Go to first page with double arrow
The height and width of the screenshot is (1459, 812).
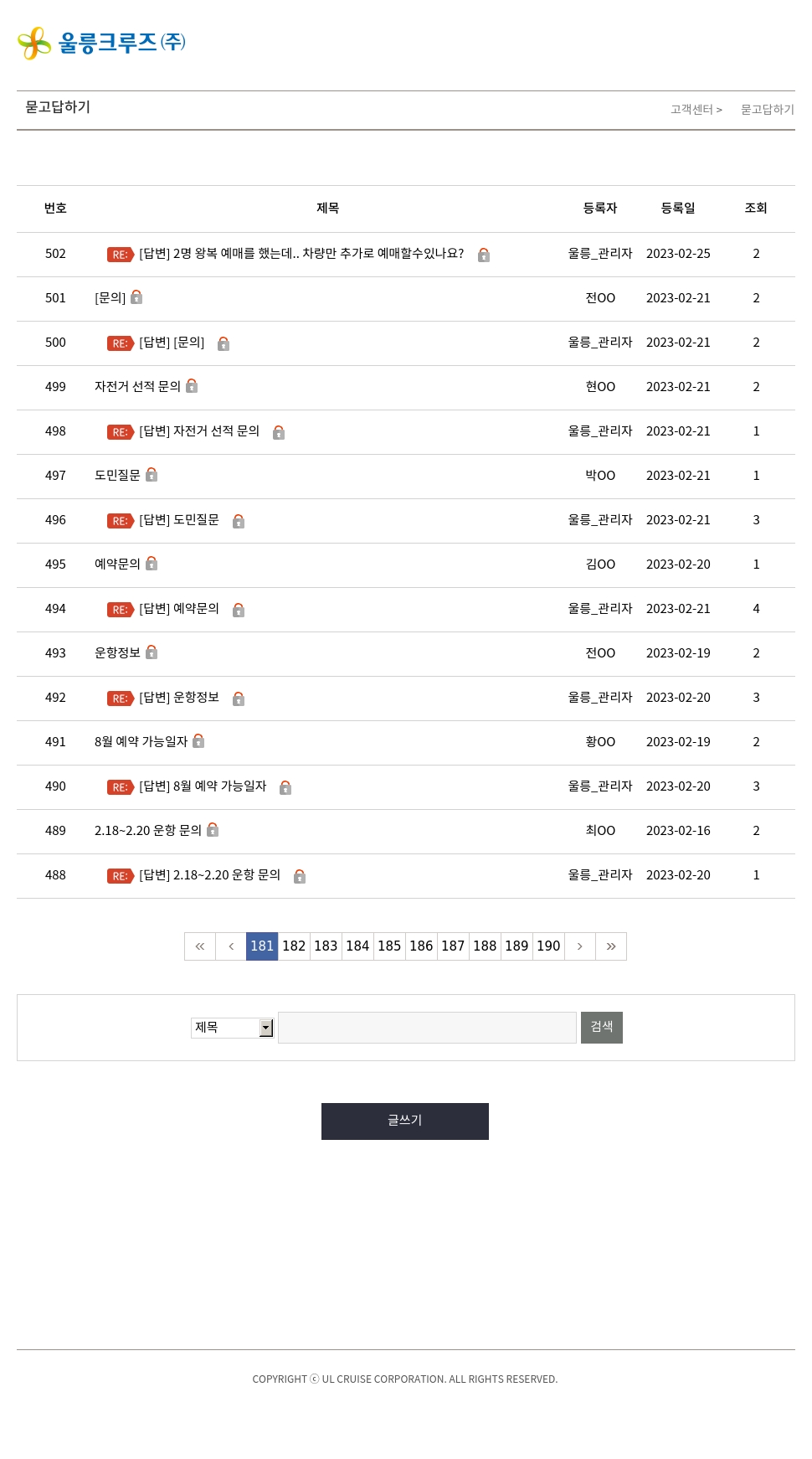tap(200, 946)
